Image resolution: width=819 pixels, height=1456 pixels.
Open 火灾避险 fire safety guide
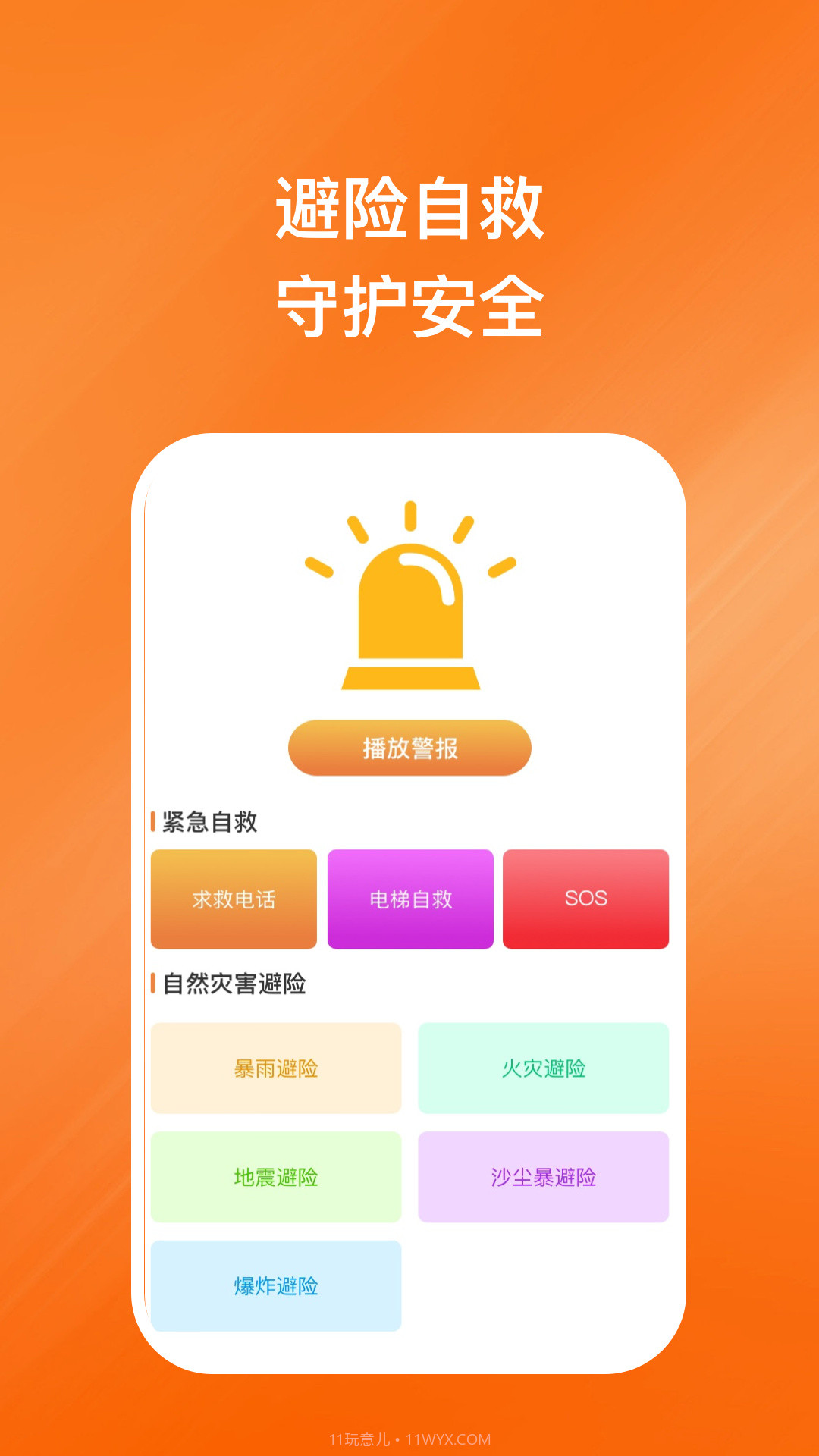(x=543, y=1068)
